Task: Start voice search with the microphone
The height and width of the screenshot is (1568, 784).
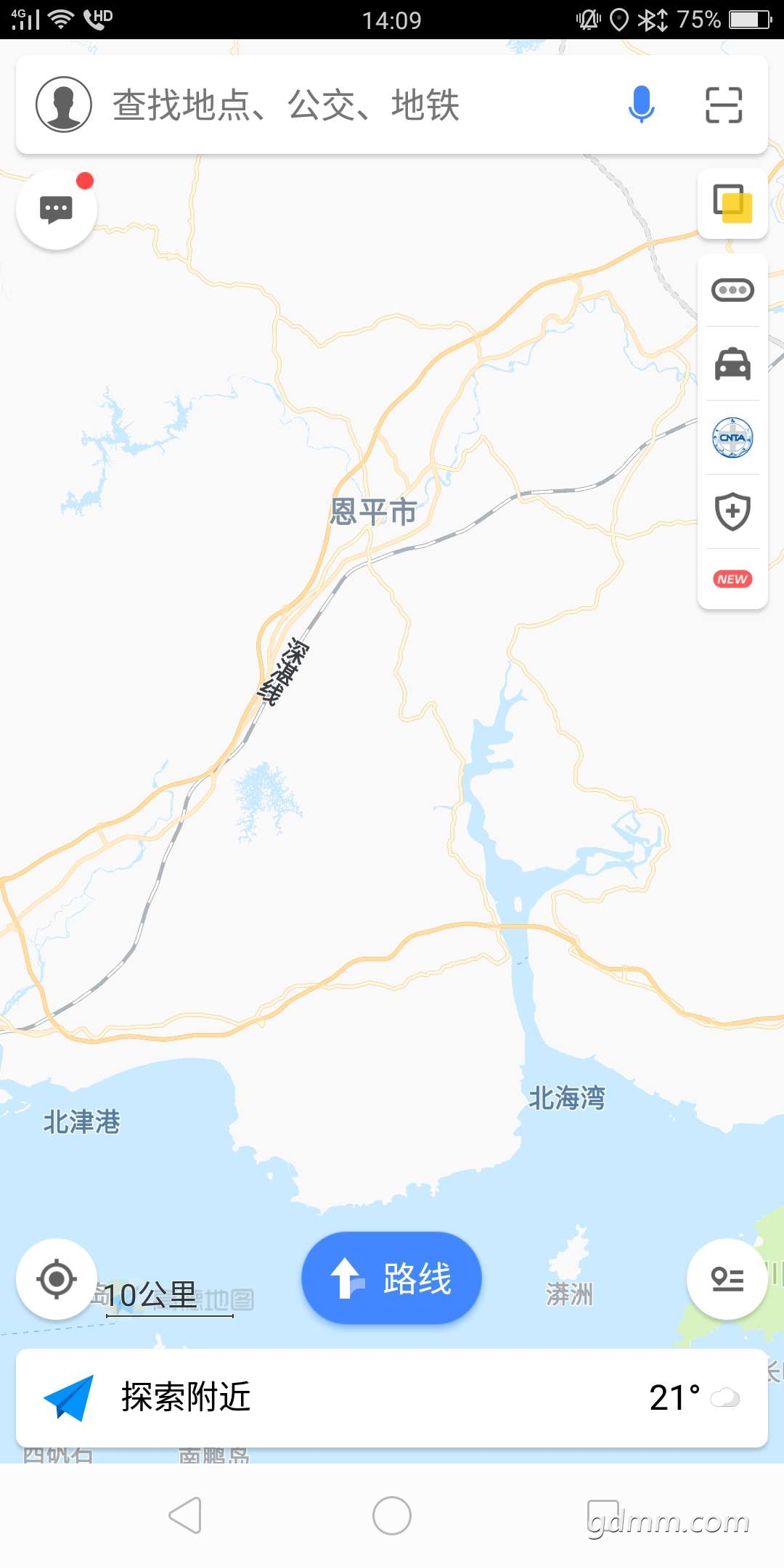Action: pos(641,105)
